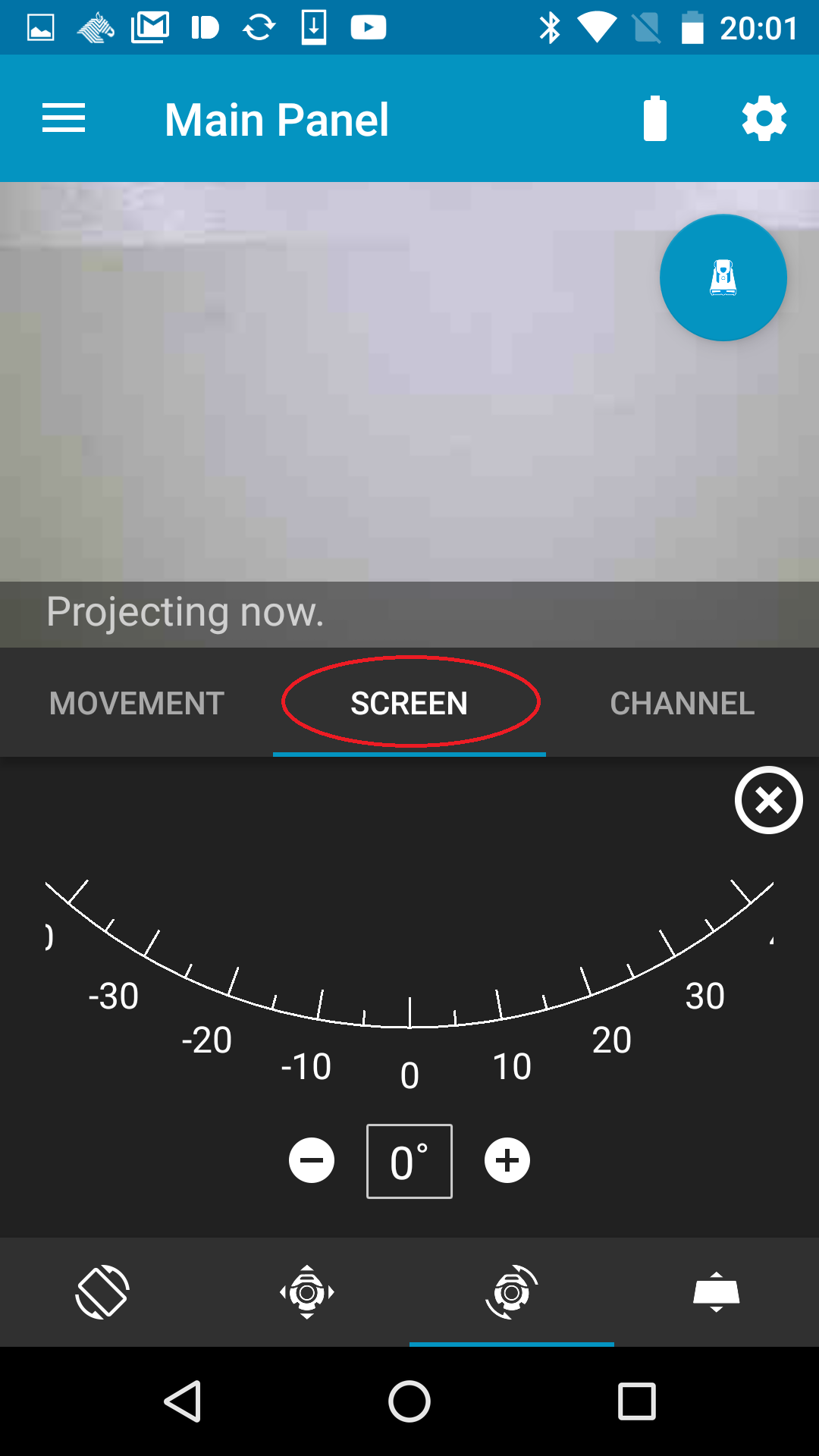
Task: Switch to the MOVEMENT tab
Action: click(x=136, y=703)
